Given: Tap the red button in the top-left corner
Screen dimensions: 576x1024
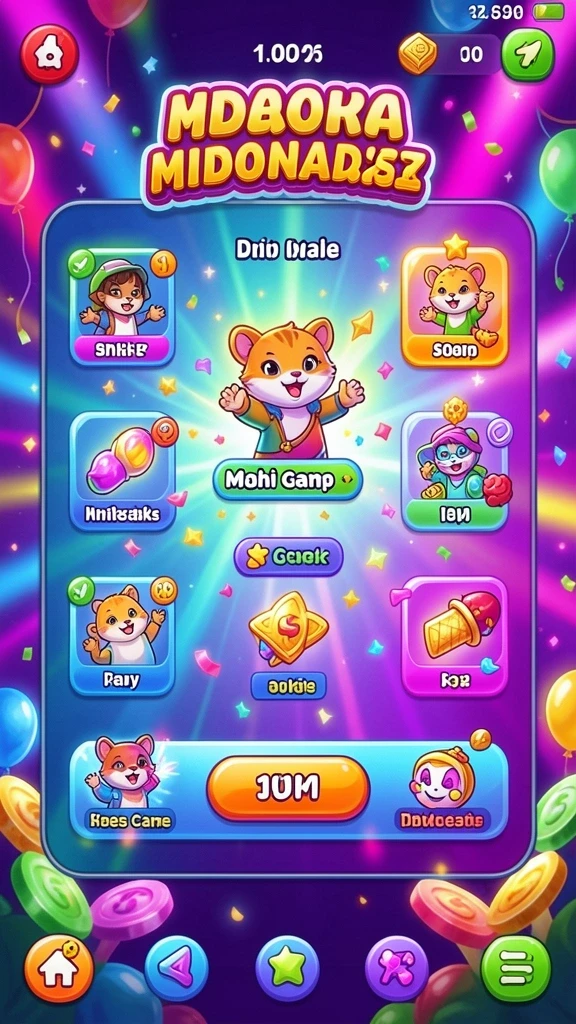Looking at the screenshot, I should click(50, 53).
